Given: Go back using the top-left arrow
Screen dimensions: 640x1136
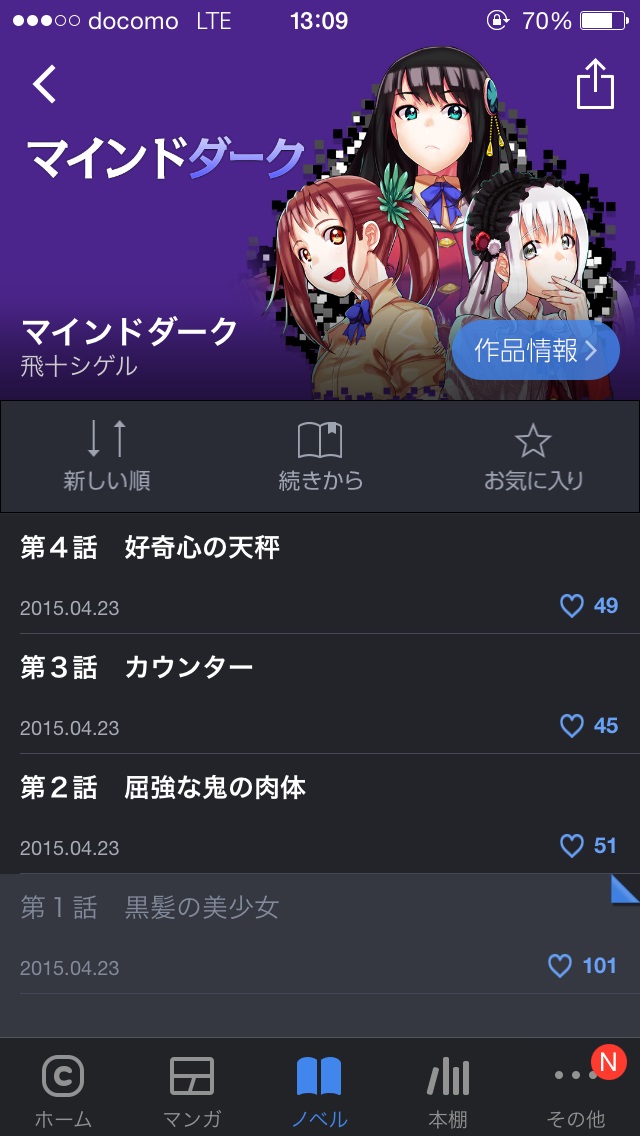Looking at the screenshot, I should point(44,85).
